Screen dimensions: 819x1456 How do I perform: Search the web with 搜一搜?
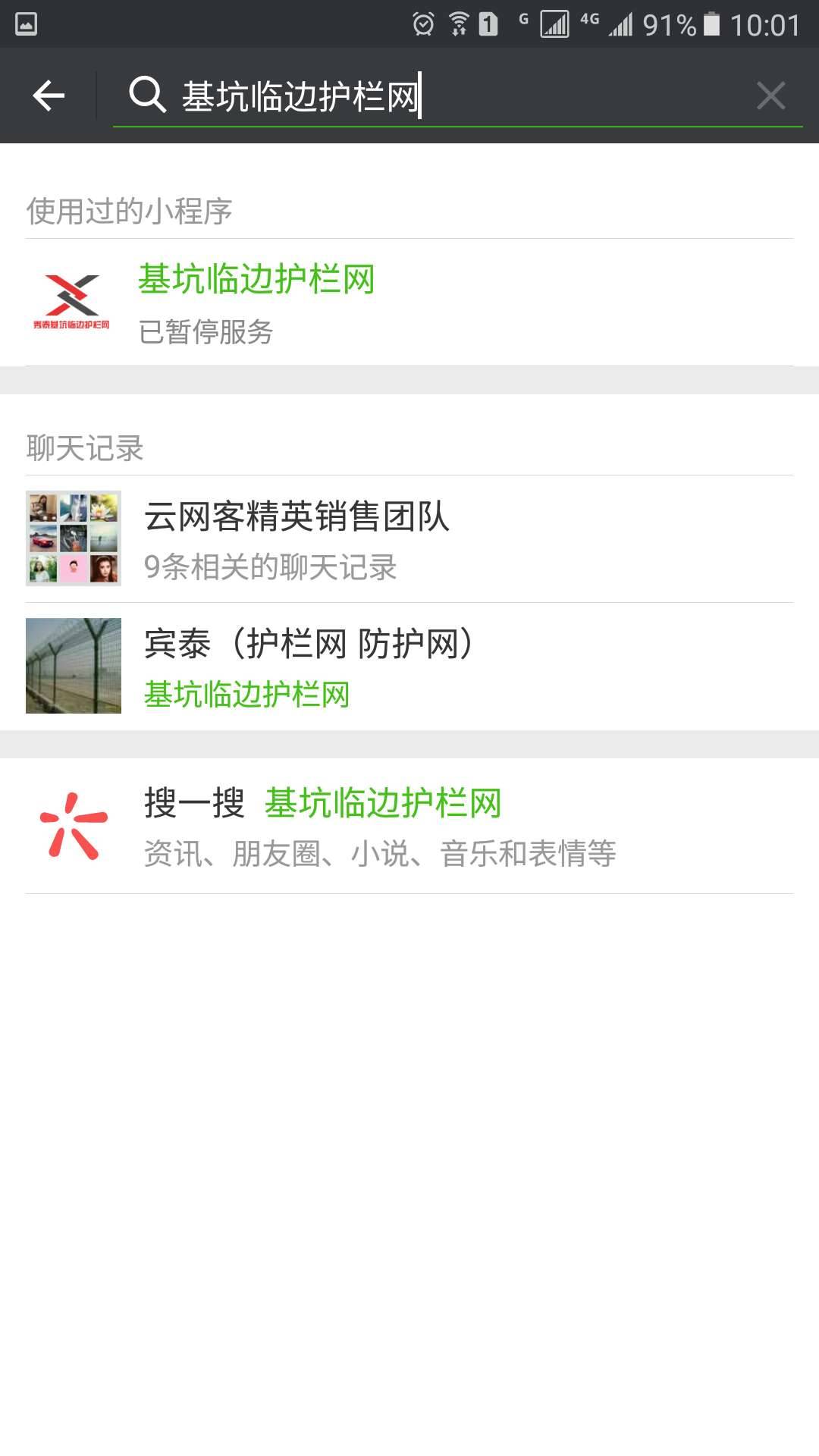409,826
